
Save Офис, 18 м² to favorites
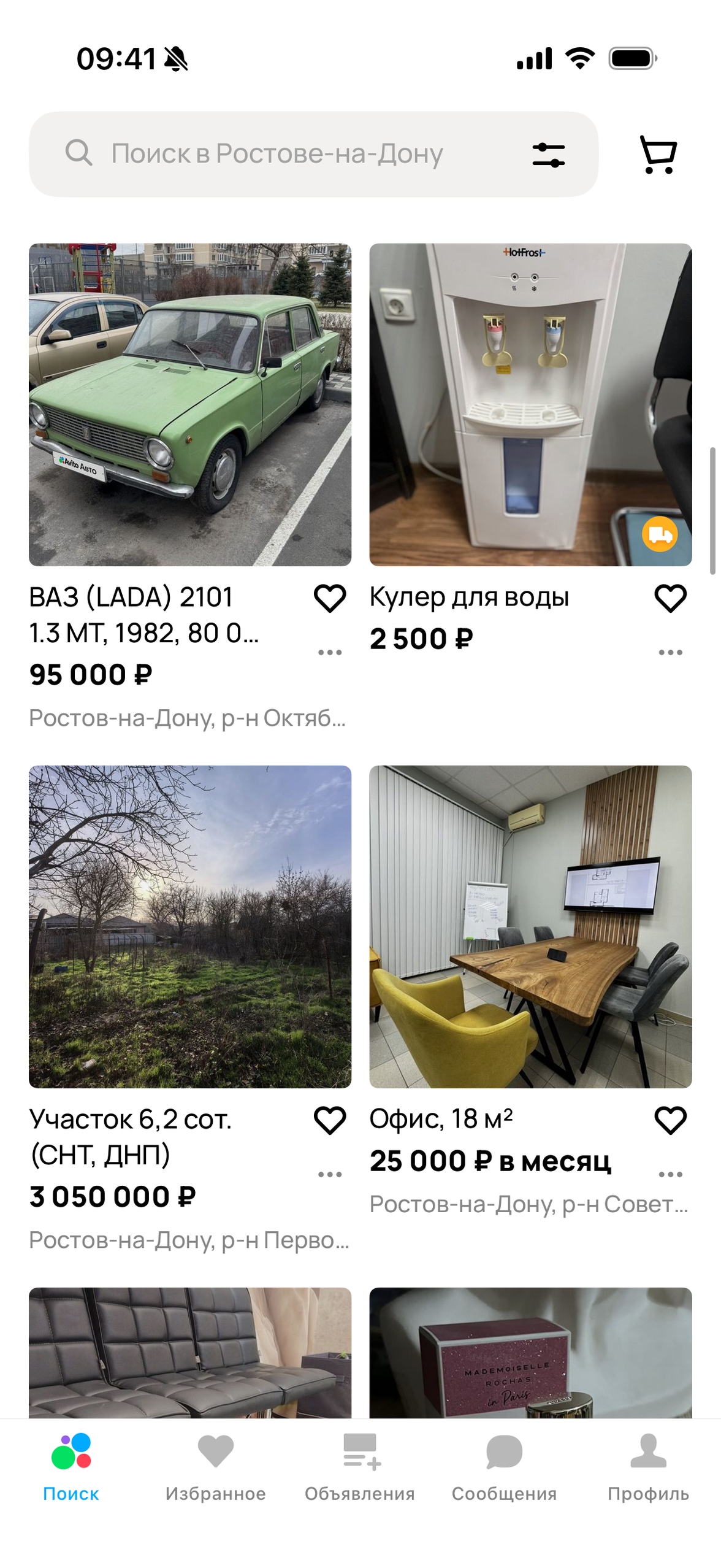(670, 1120)
